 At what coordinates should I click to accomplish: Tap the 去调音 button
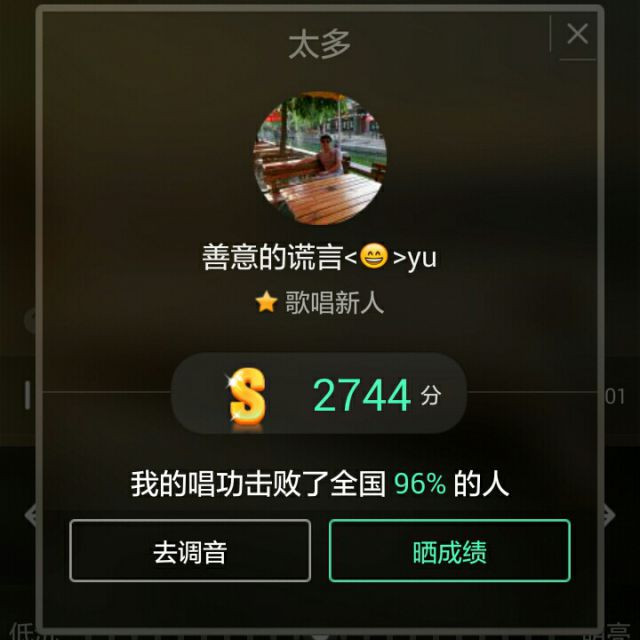(190, 551)
